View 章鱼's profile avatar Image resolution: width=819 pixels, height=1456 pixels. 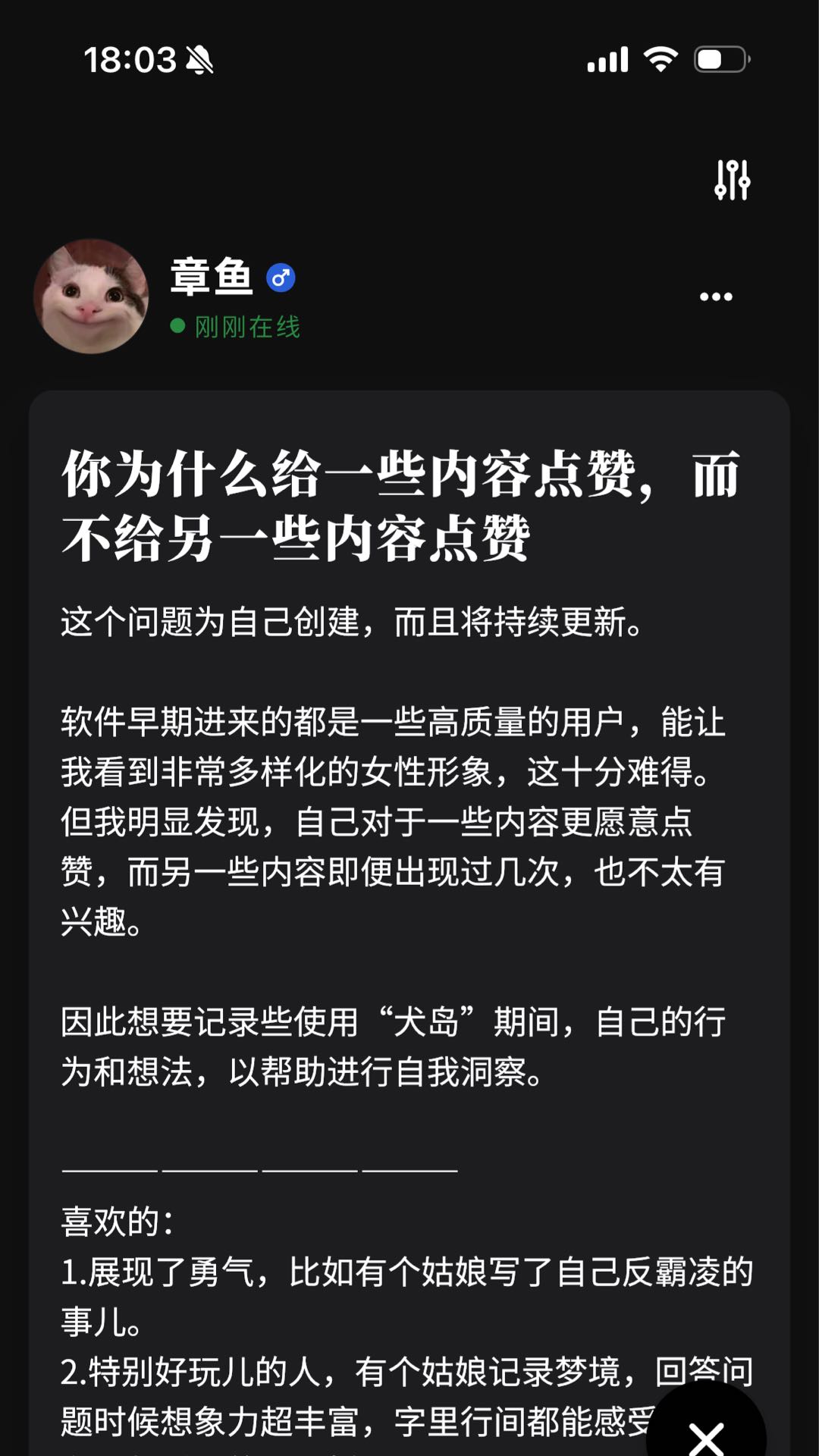pos(91,297)
